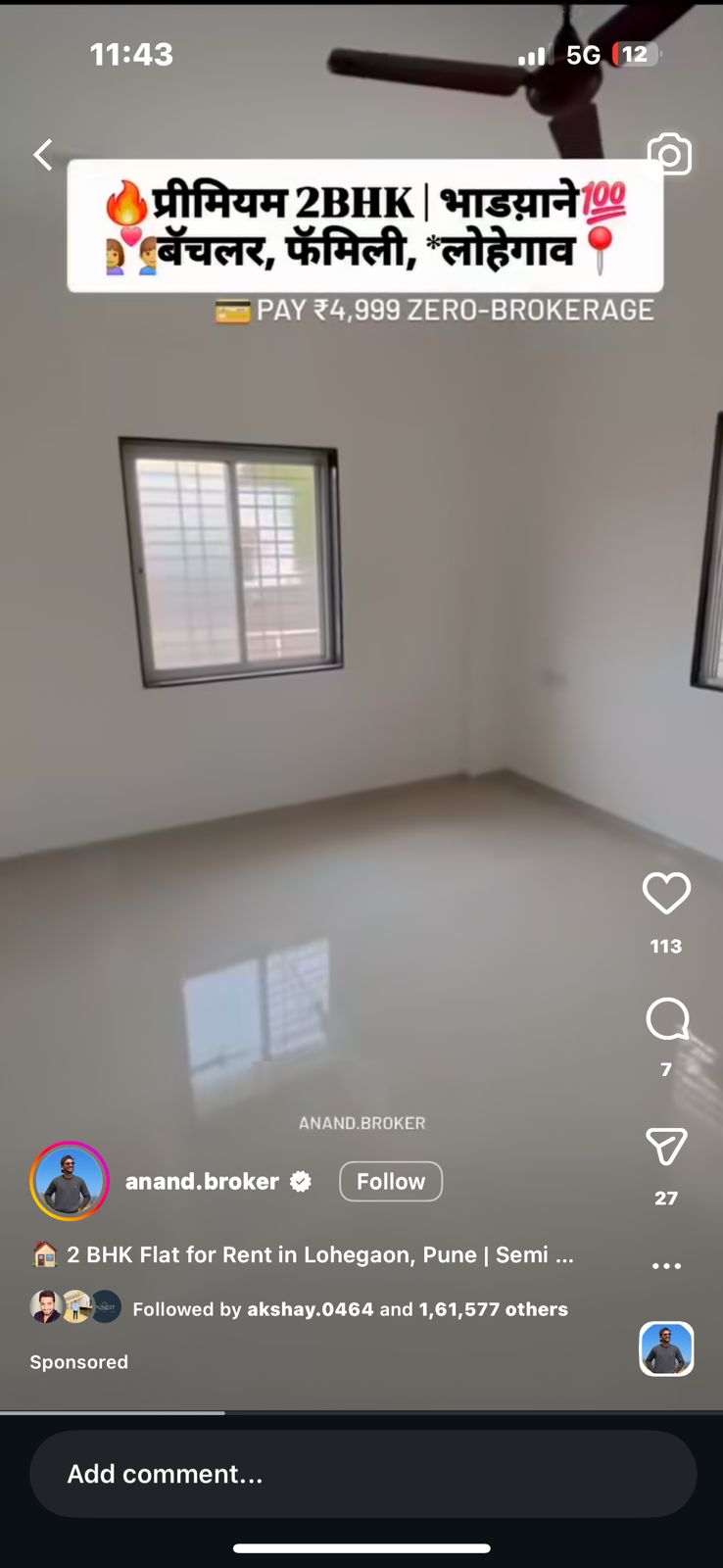Open the anand.broker username link
Viewport: 723px width, 1568px height.
tap(202, 1182)
